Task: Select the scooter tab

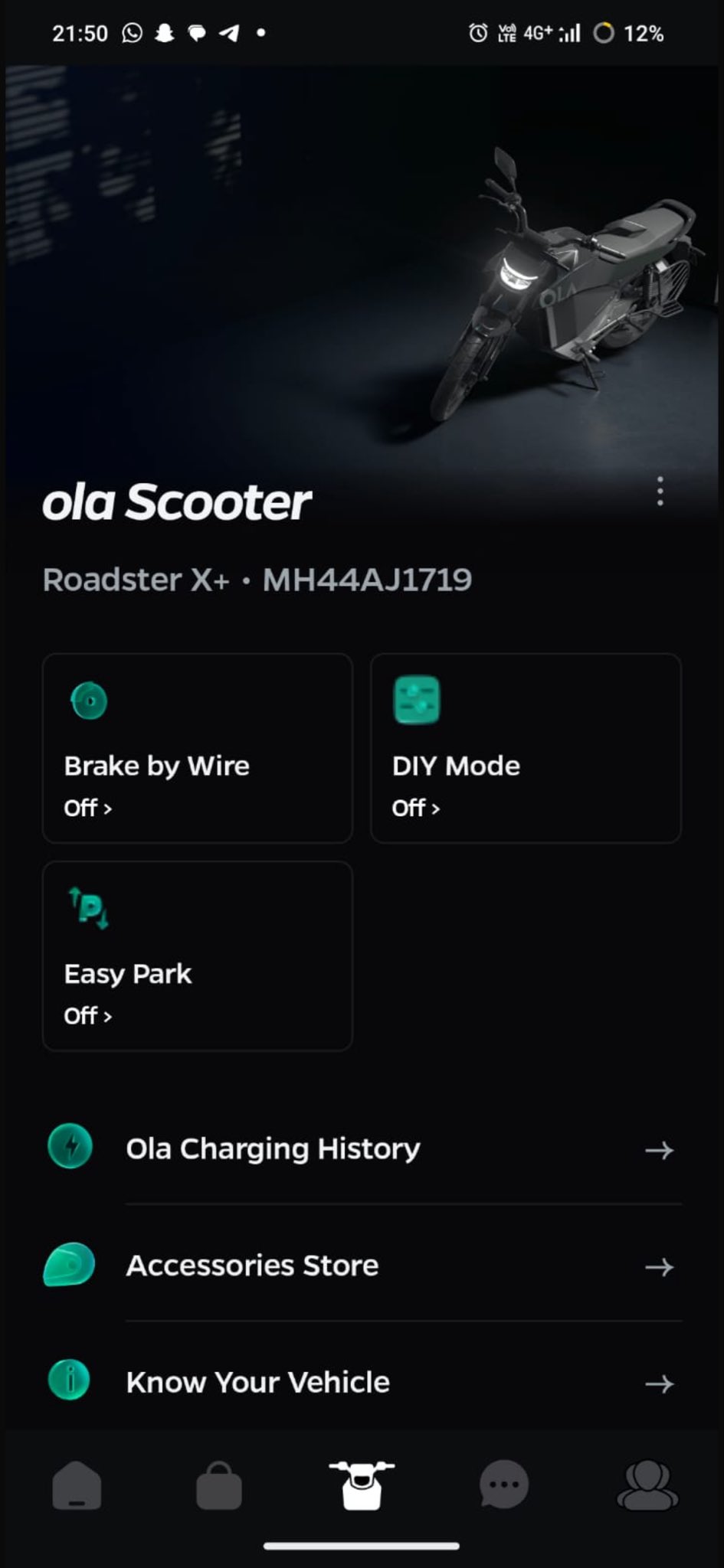Action: click(362, 1485)
